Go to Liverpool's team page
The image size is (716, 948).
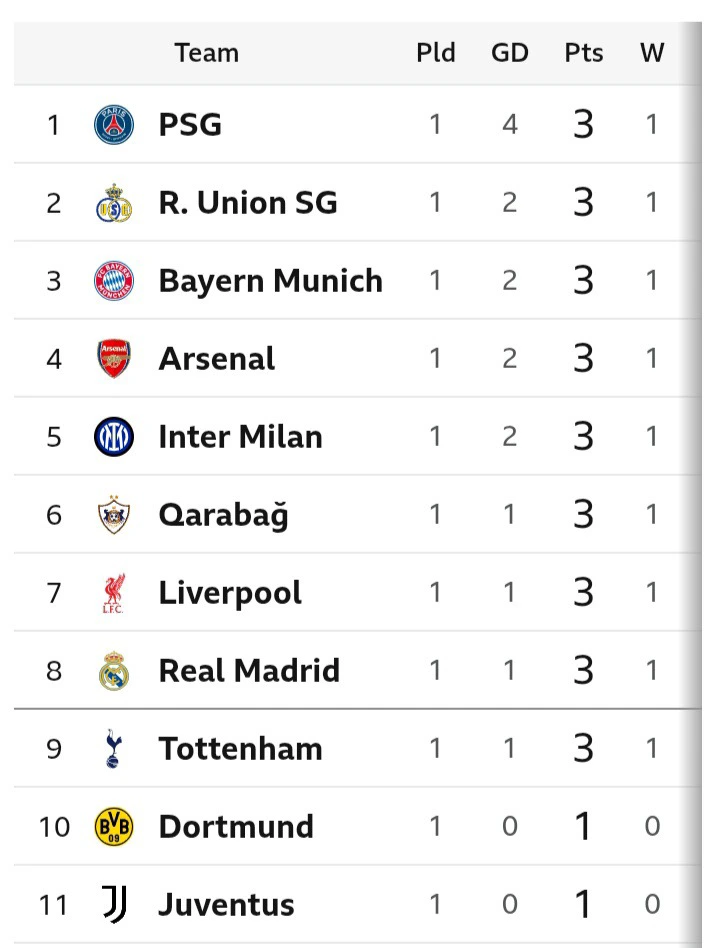pyautogui.click(x=230, y=593)
